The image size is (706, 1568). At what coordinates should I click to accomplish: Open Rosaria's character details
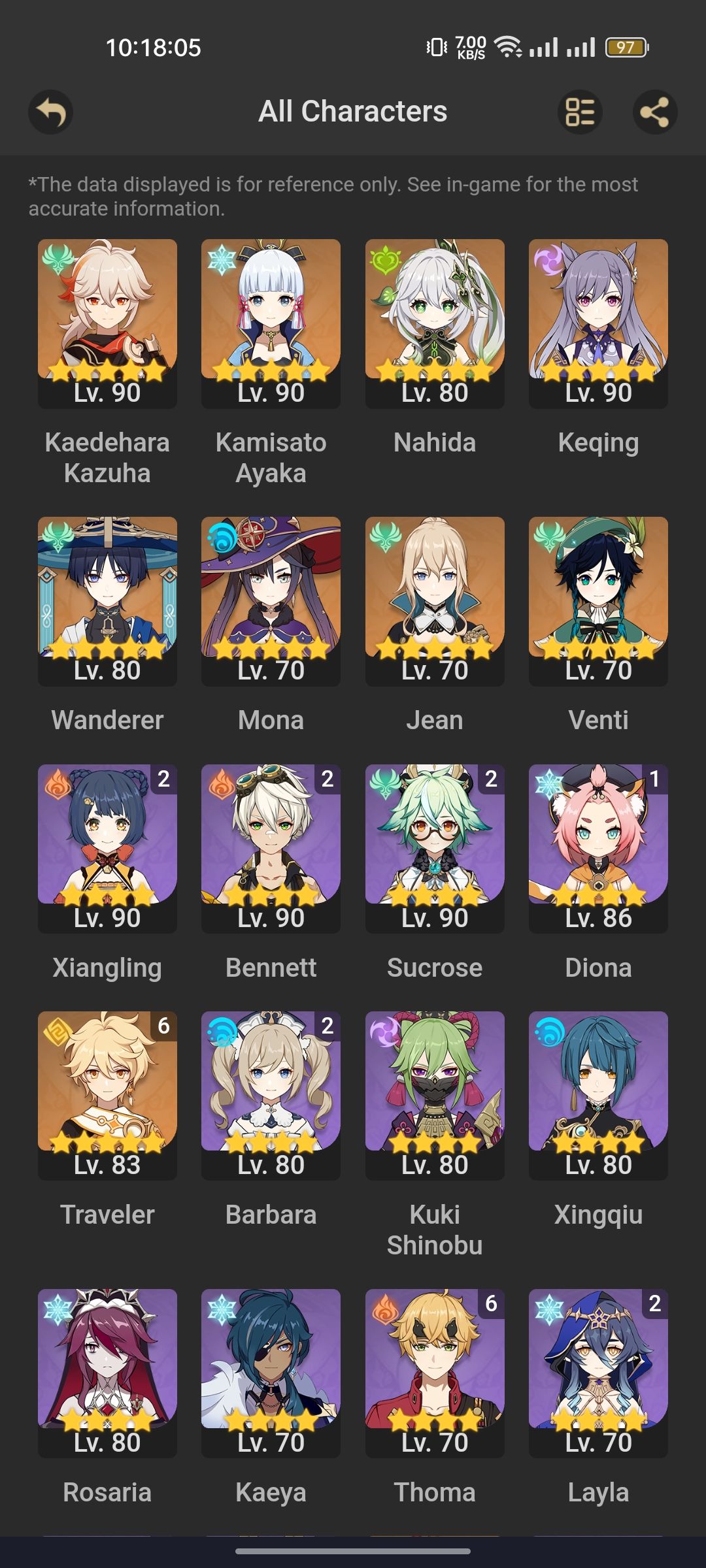[x=107, y=1372]
